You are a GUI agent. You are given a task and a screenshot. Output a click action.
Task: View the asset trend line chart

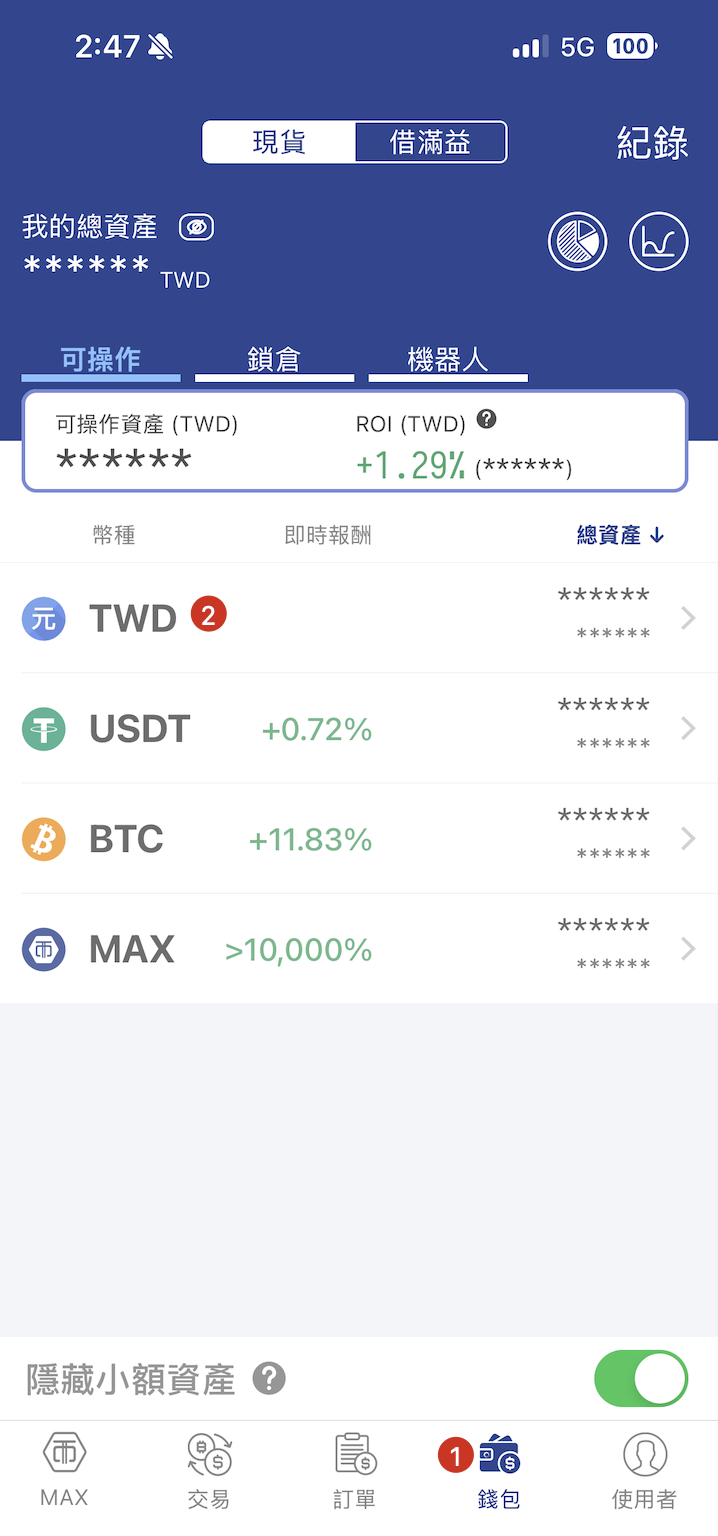click(658, 242)
